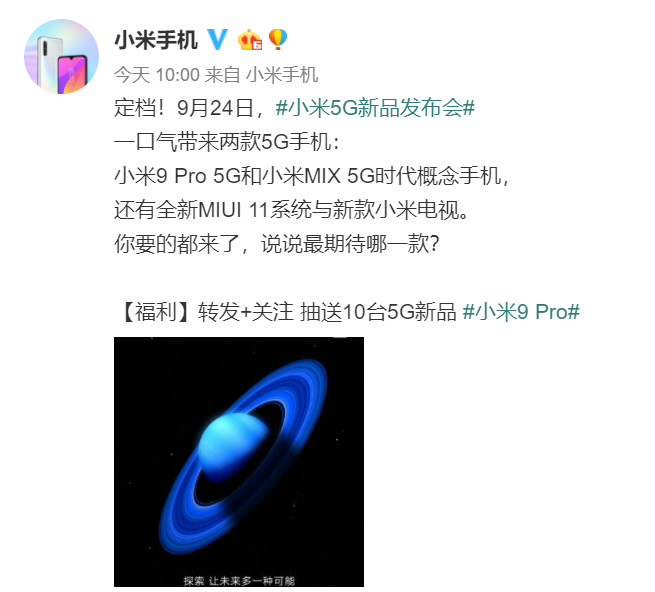
Task: Open the 小米手机 account name
Action: click(155, 40)
